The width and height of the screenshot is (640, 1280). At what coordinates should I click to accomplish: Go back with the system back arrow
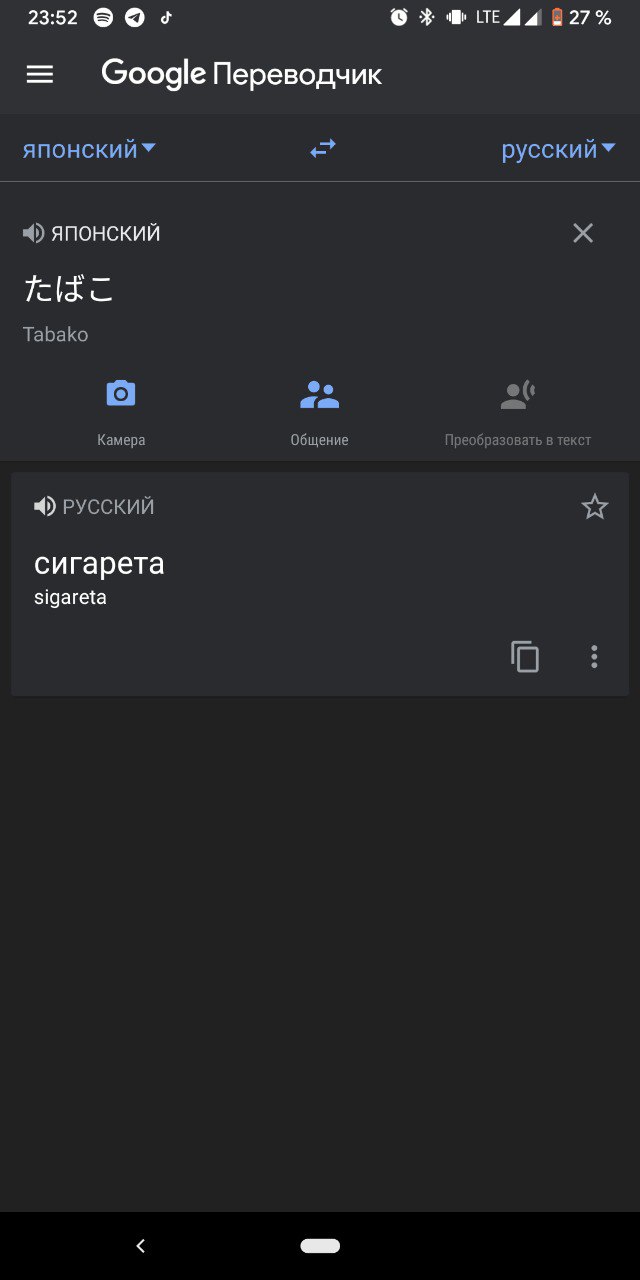pyautogui.click(x=141, y=1245)
